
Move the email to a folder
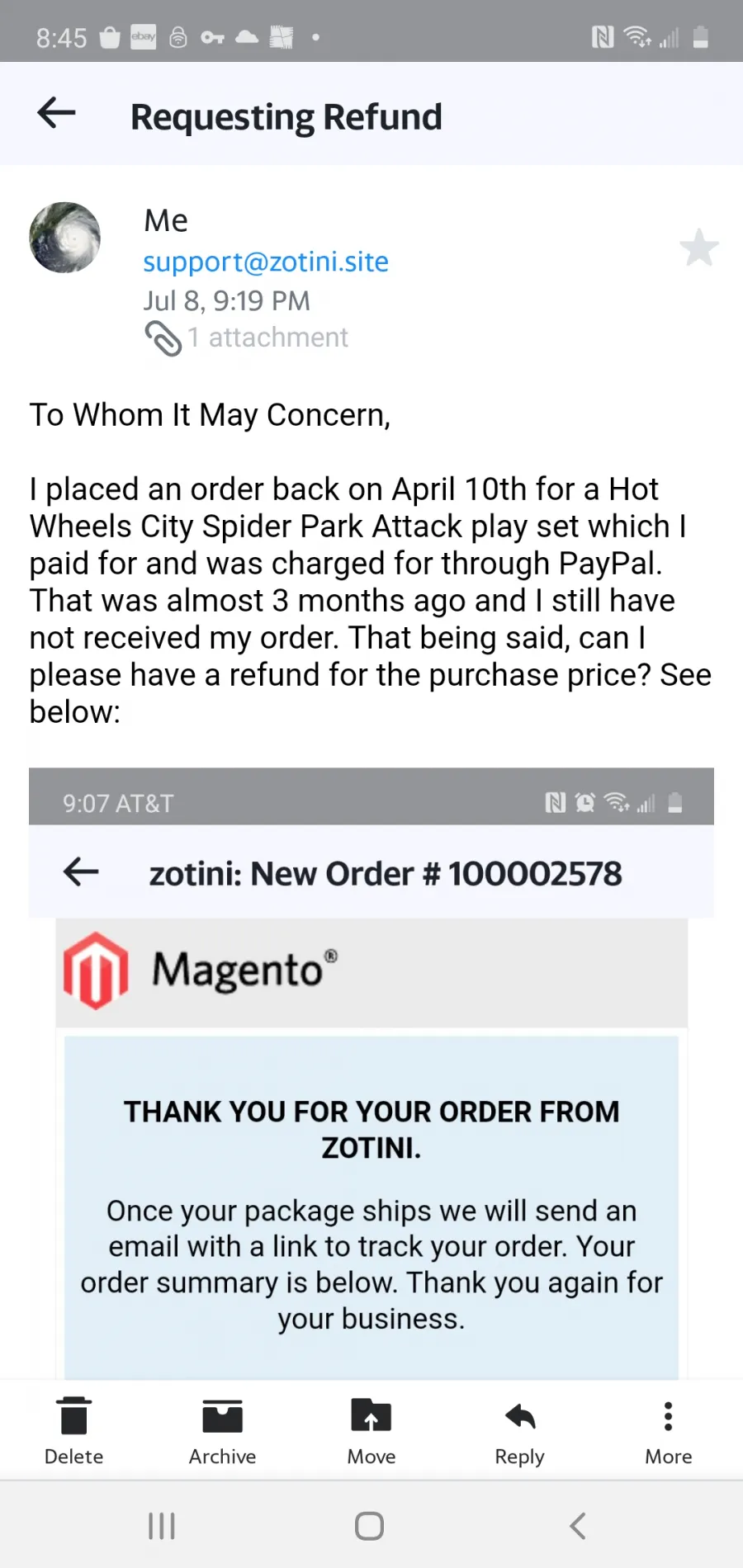371,1430
